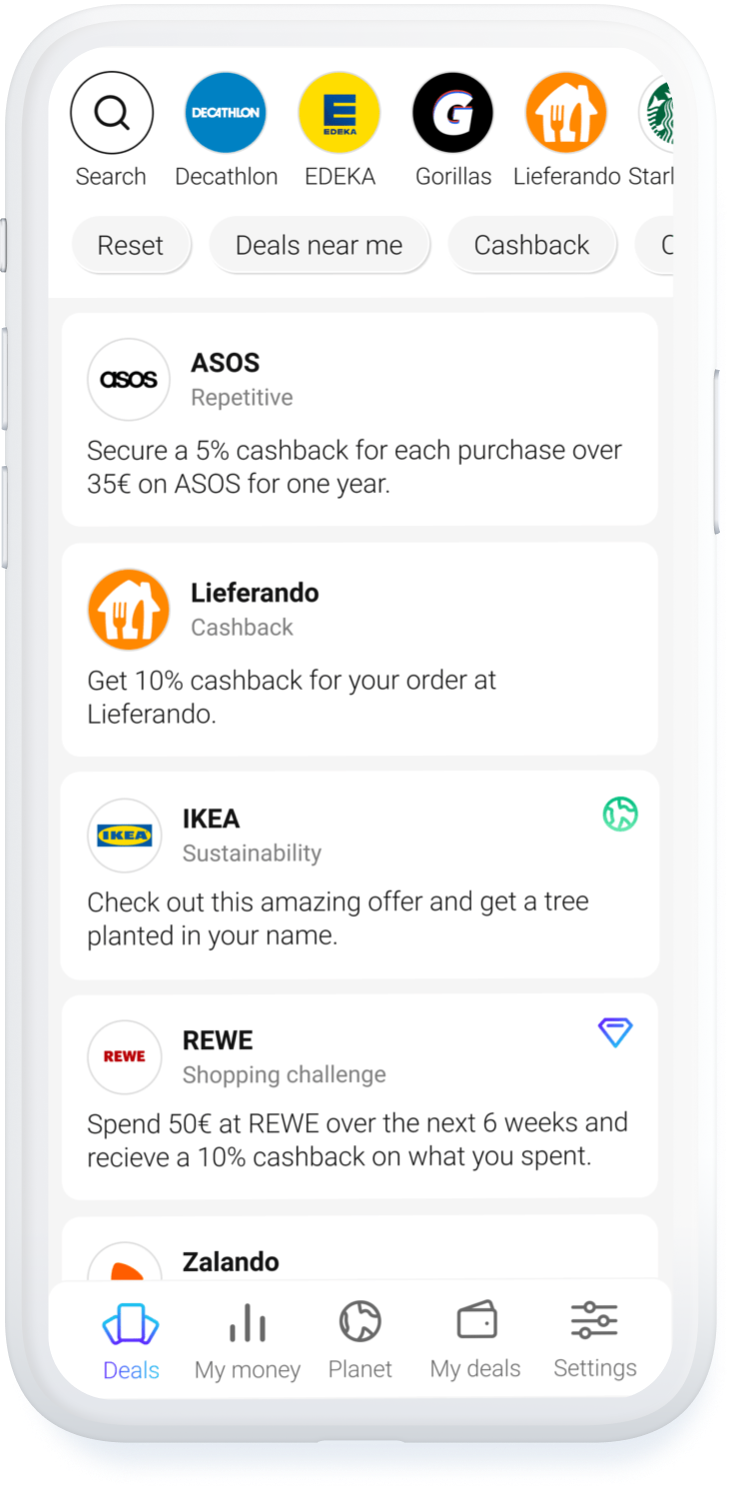Switch to the My money tab
Screen dimensions: 730x1488
tap(247, 1340)
